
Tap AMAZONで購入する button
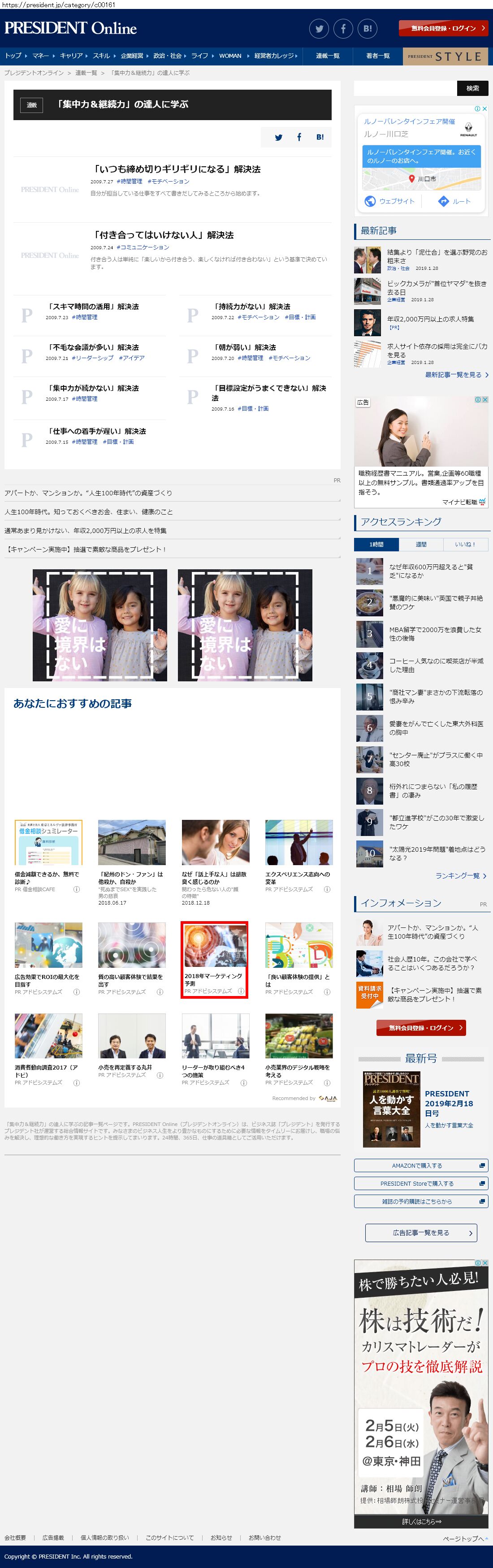[420, 1165]
